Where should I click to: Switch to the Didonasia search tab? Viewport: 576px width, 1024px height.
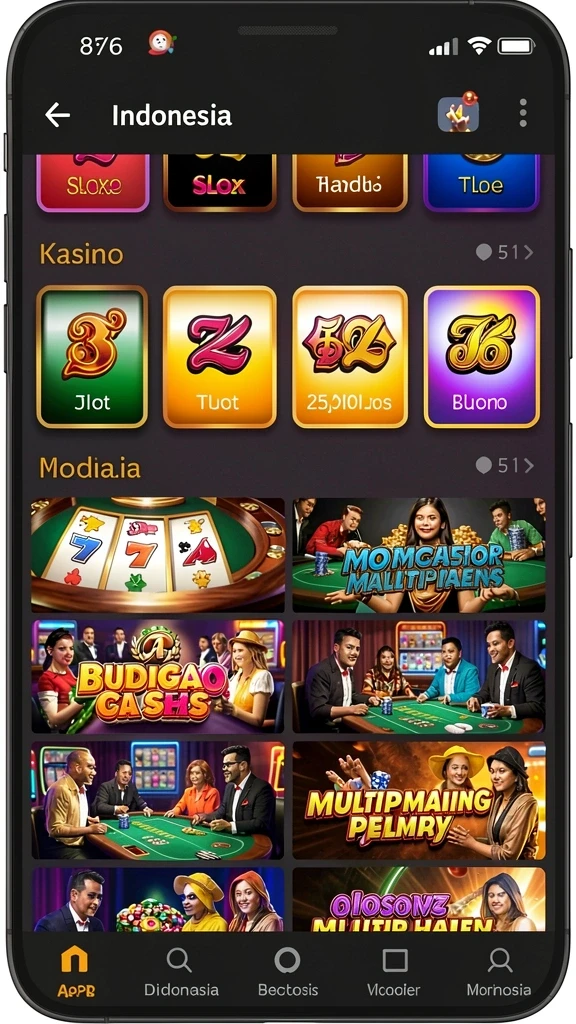(x=181, y=971)
